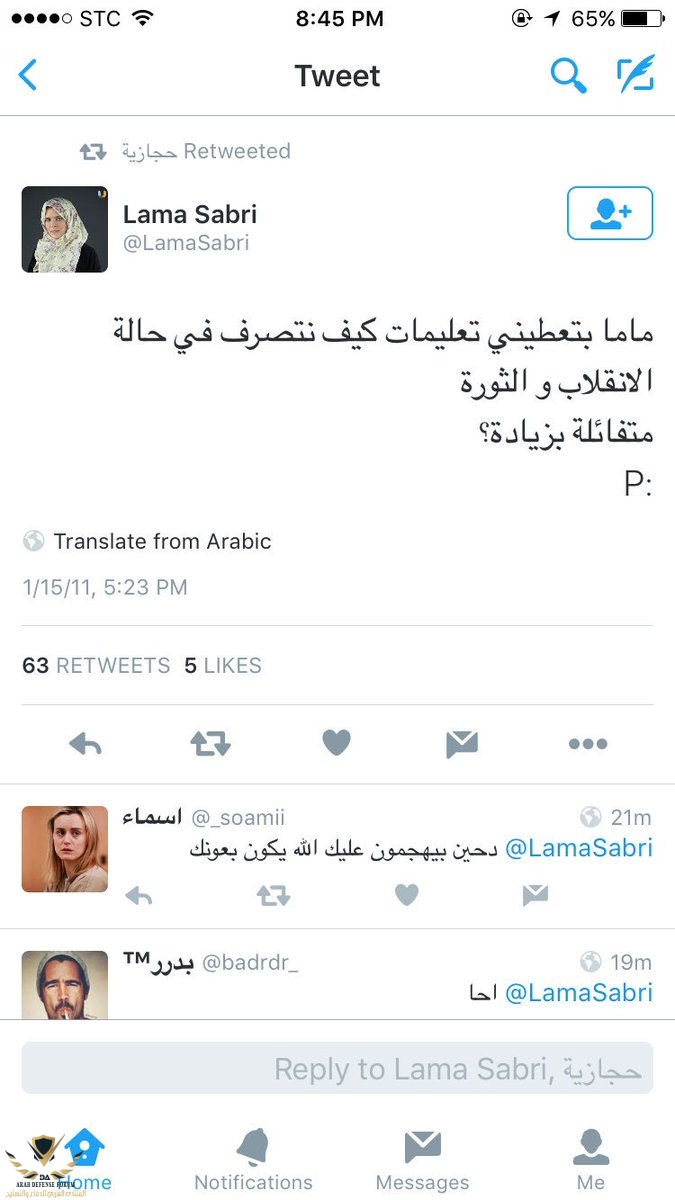Image resolution: width=675 pixels, height=1200 pixels.
Task: Open more options for the main tweet
Action: pos(587,743)
